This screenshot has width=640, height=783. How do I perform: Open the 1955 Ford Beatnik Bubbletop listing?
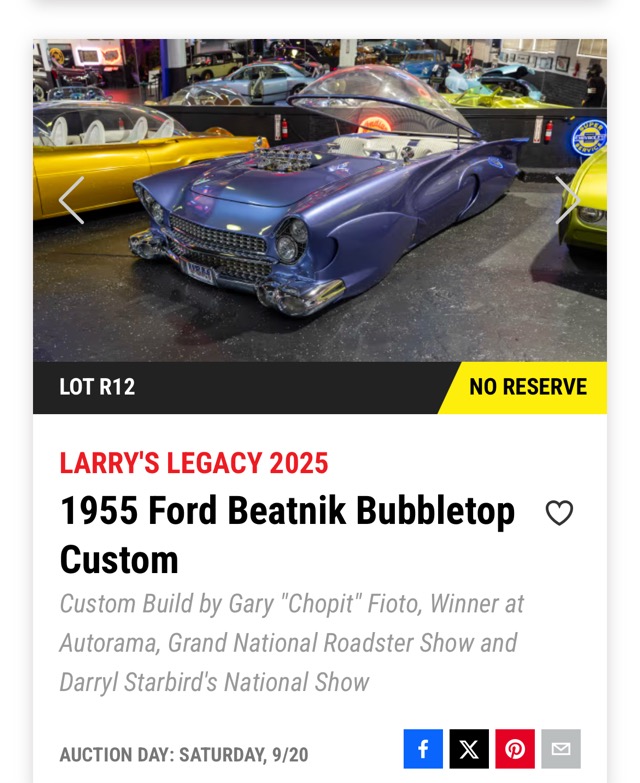tap(287, 535)
